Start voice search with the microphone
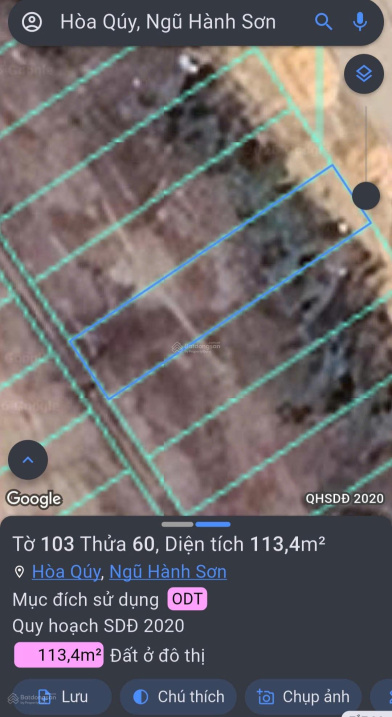392x717 pixels. click(x=360, y=21)
